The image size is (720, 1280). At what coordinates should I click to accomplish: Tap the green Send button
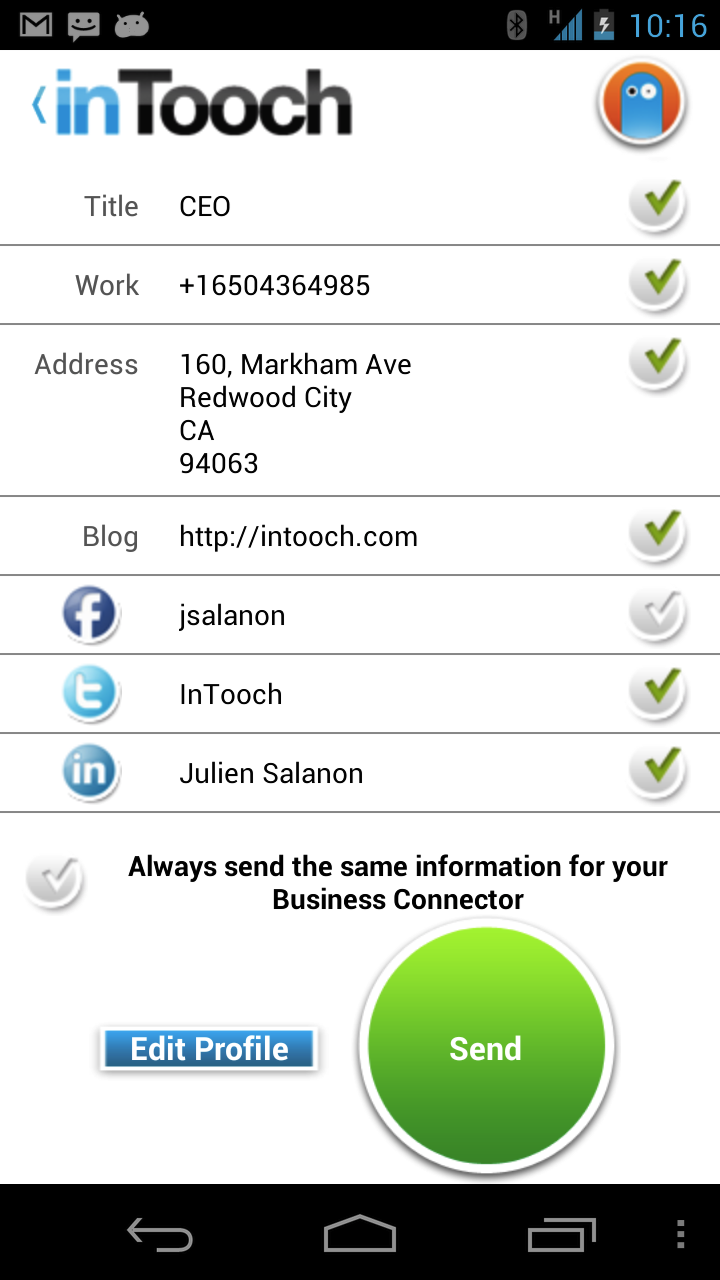point(486,1047)
